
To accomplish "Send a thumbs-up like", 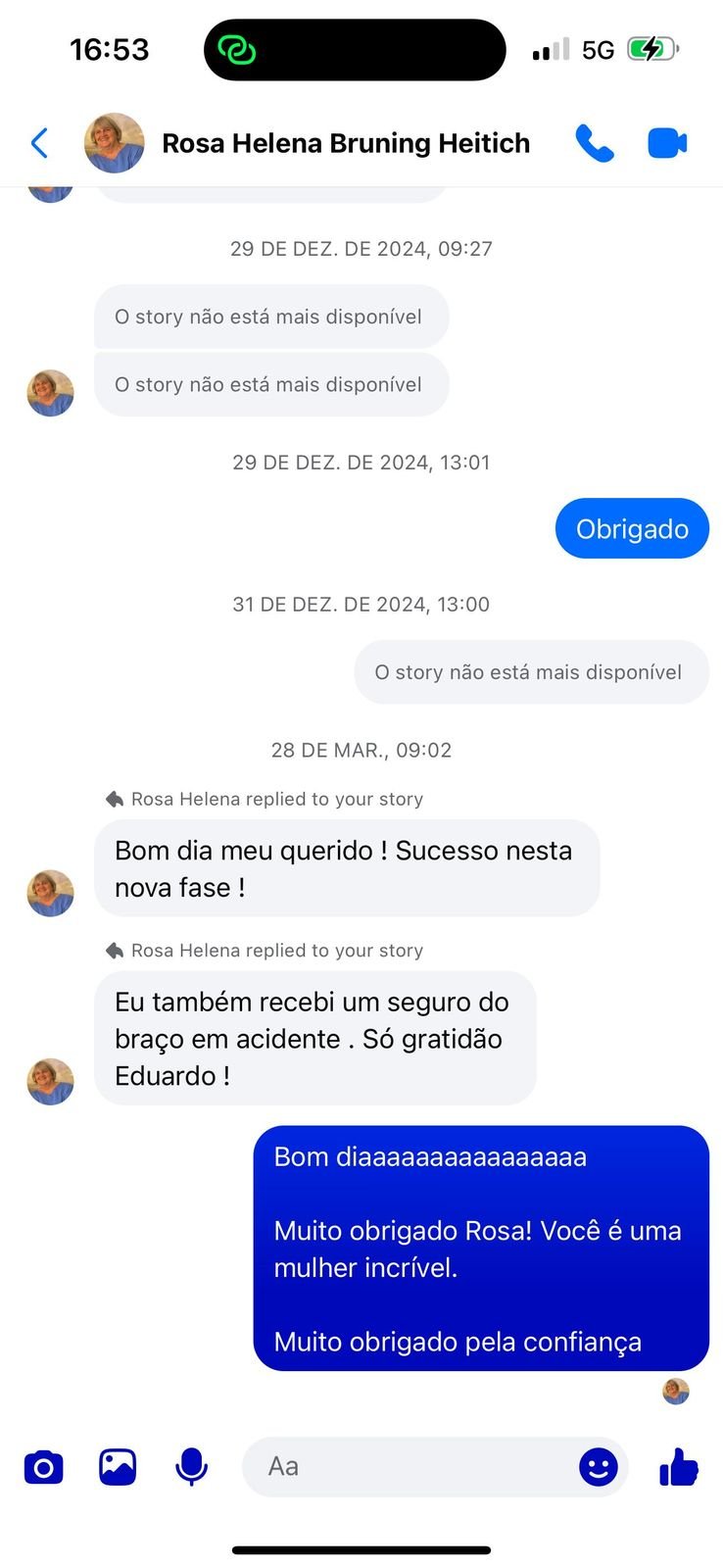I will [x=678, y=1467].
